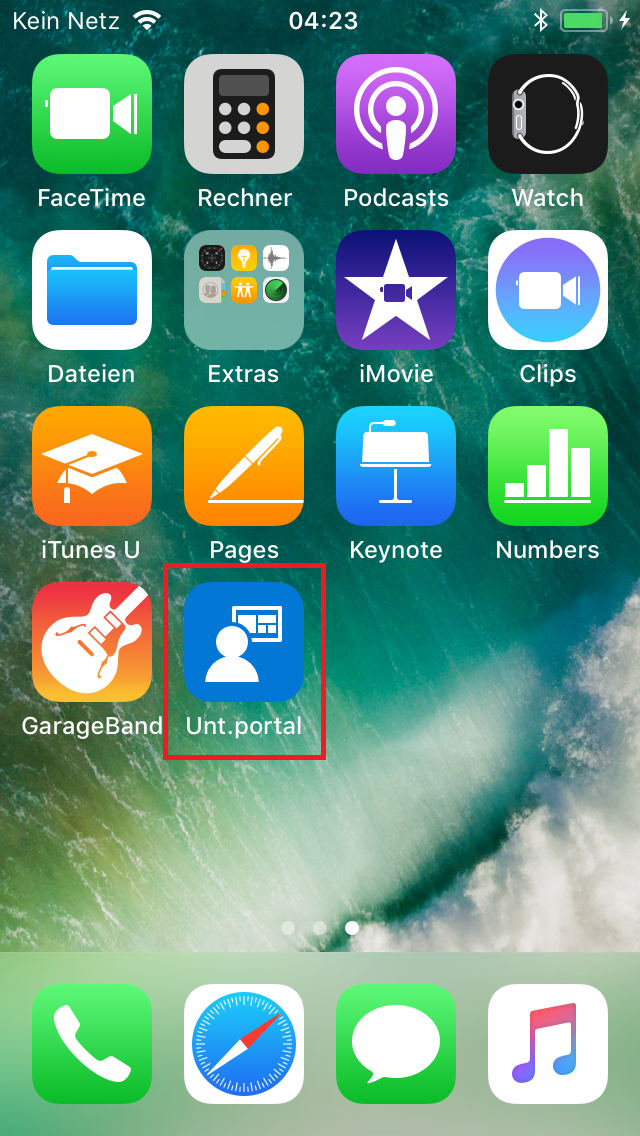The image size is (640, 1136).
Task: Open the Unt.portal app
Action: pos(244,642)
